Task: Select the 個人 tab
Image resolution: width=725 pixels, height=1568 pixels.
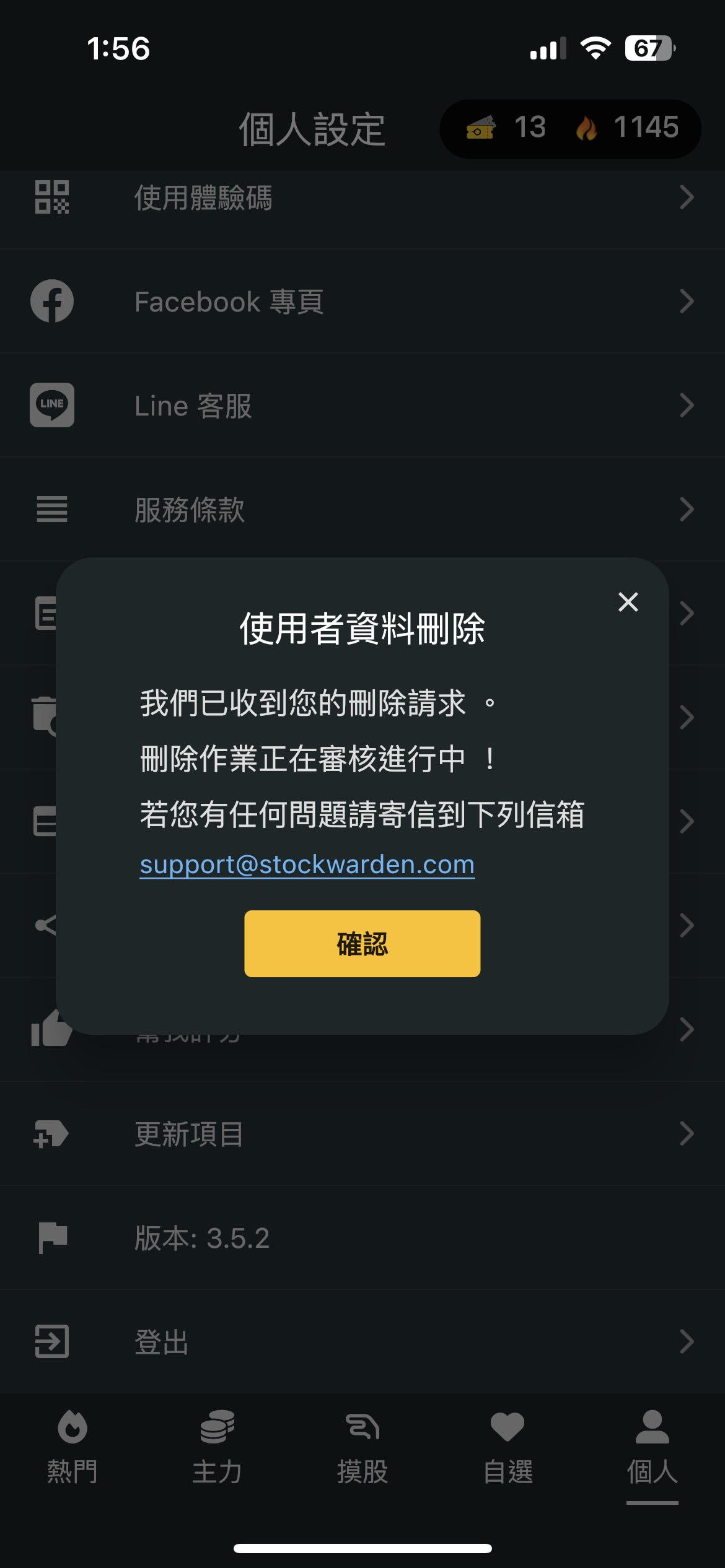Action: point(652,1448)
